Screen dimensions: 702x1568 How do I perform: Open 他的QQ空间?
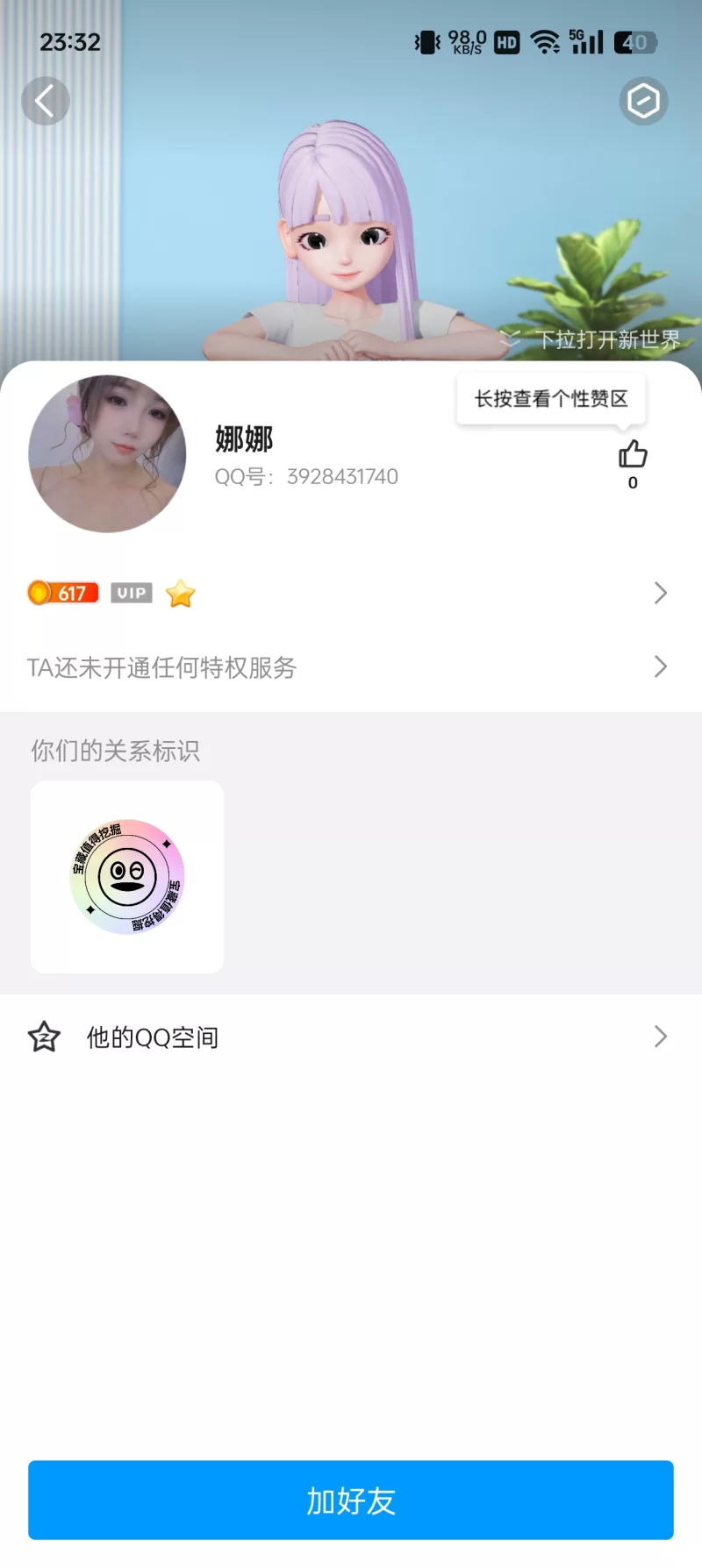[351, 1037]
